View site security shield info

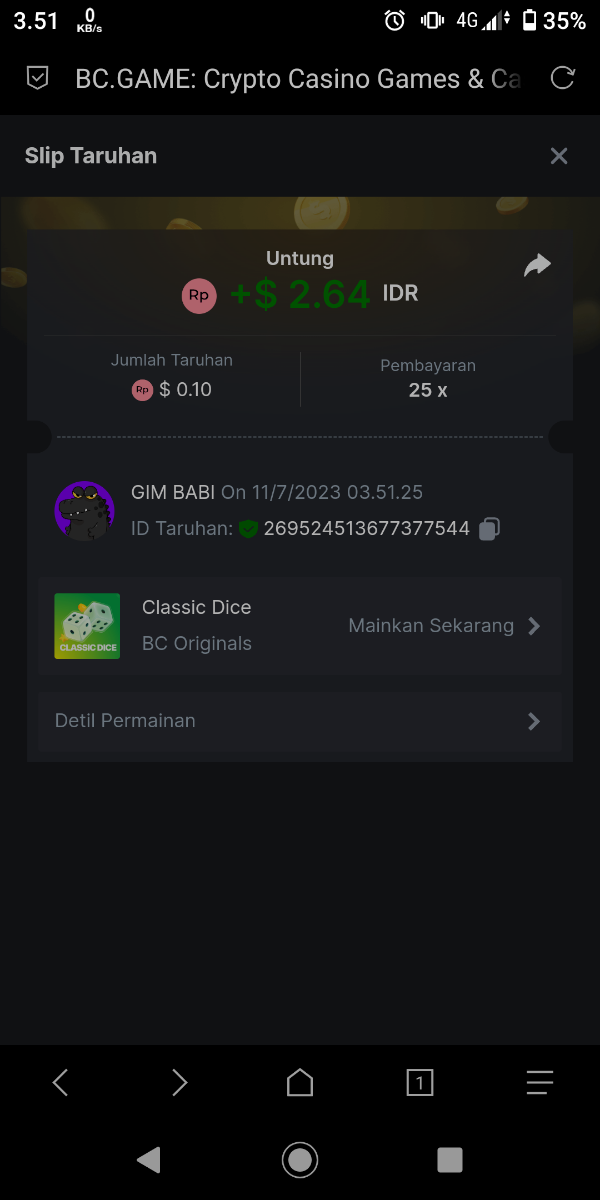pyautogui.click(x=37, y=79)
